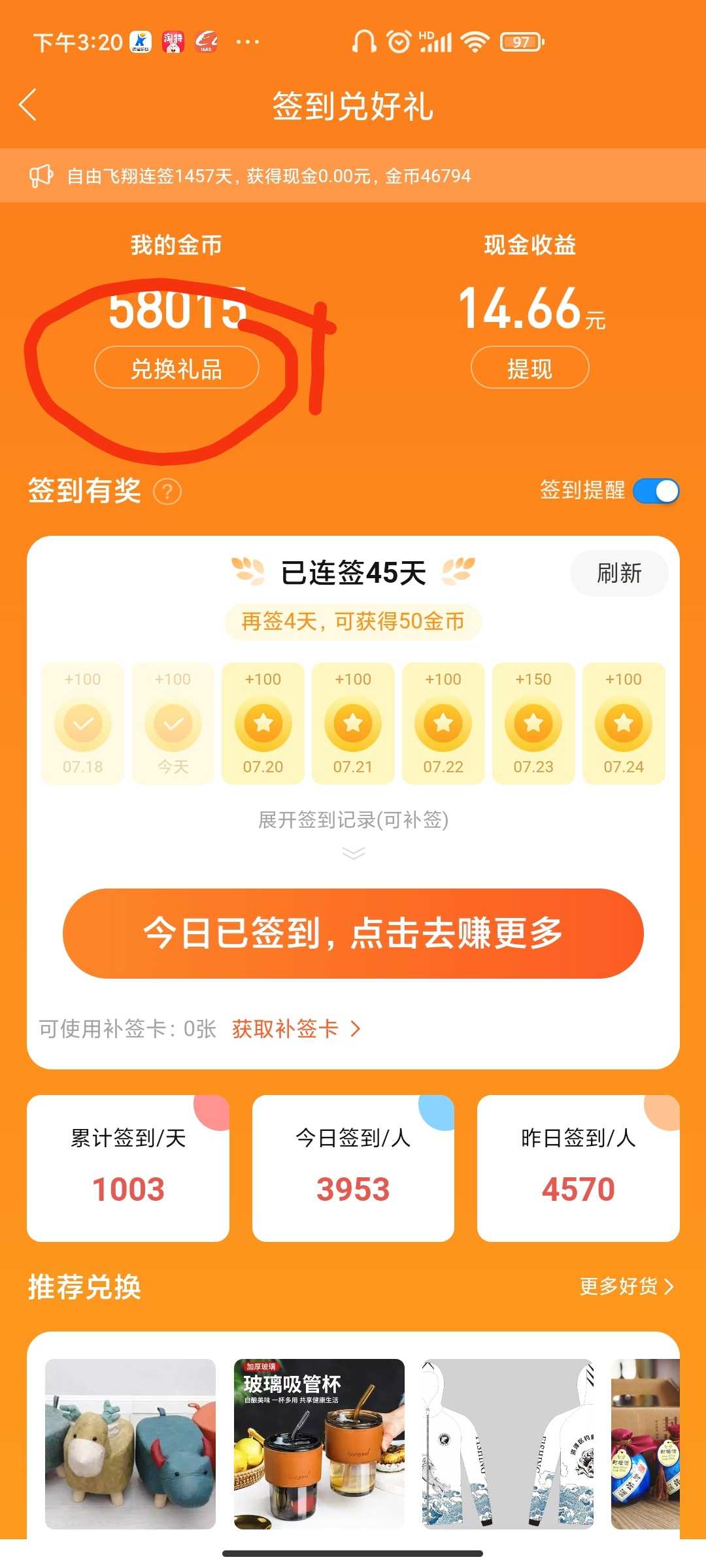Viewport: 706px width, 1568px height.
Task: Open the animal stool product tile
Action: click(x=130, y=1444)
